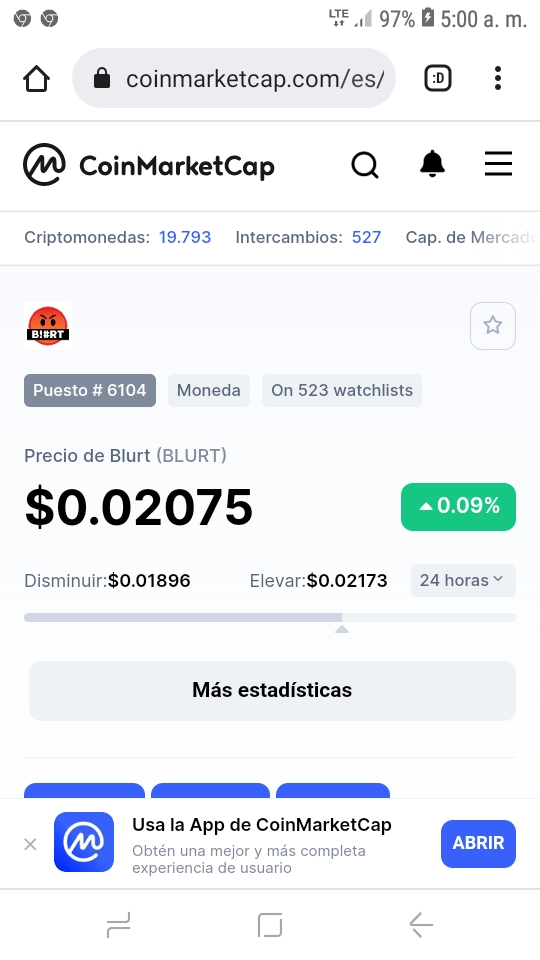This screenshot has width=540, height=960.
Task: Expand the 24 horas dropdown
Action: [463, 580]
